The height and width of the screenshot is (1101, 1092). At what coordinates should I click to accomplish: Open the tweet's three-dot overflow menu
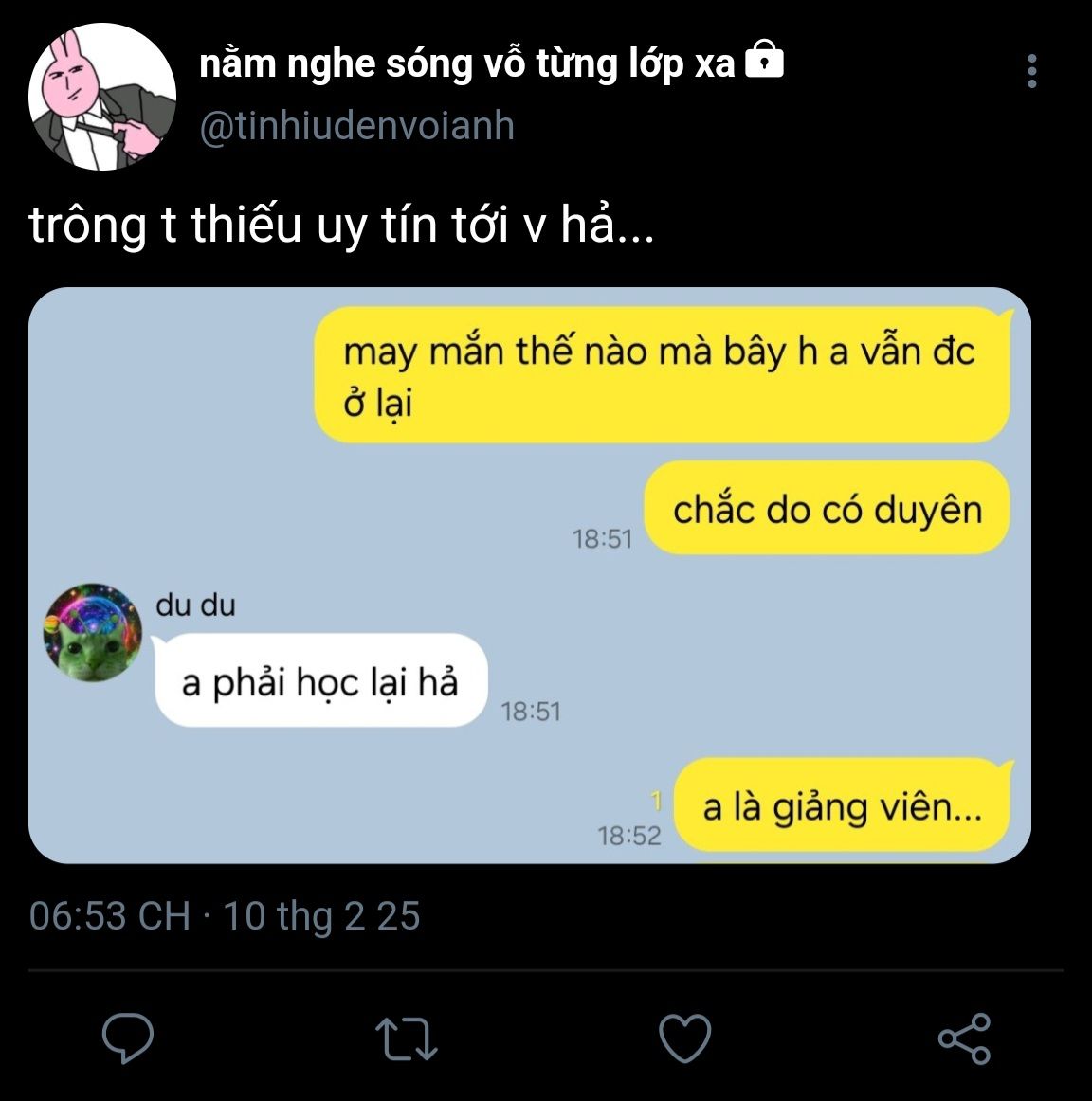pos(1032,72)
